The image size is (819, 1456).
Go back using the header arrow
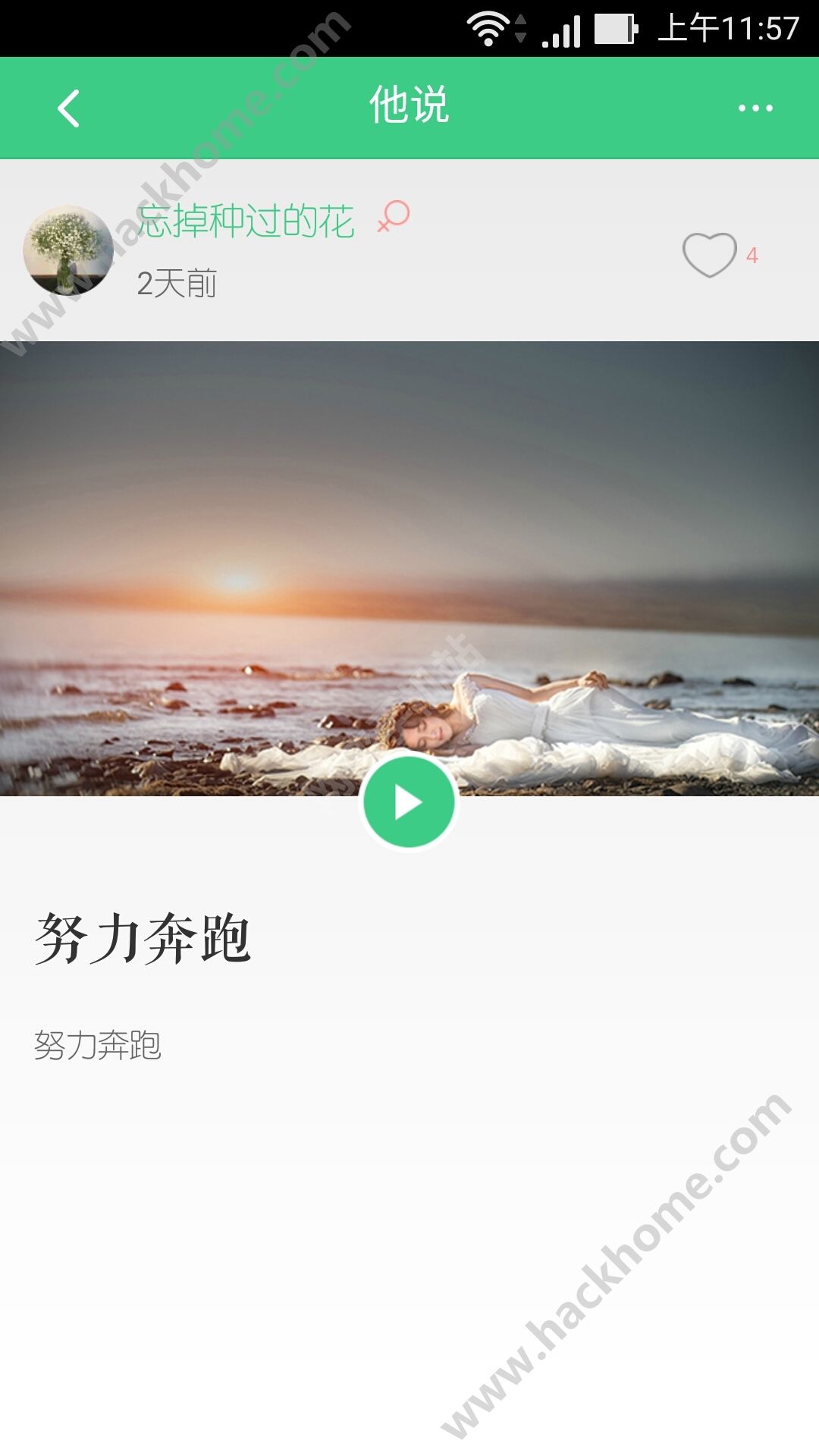(69, 108)
